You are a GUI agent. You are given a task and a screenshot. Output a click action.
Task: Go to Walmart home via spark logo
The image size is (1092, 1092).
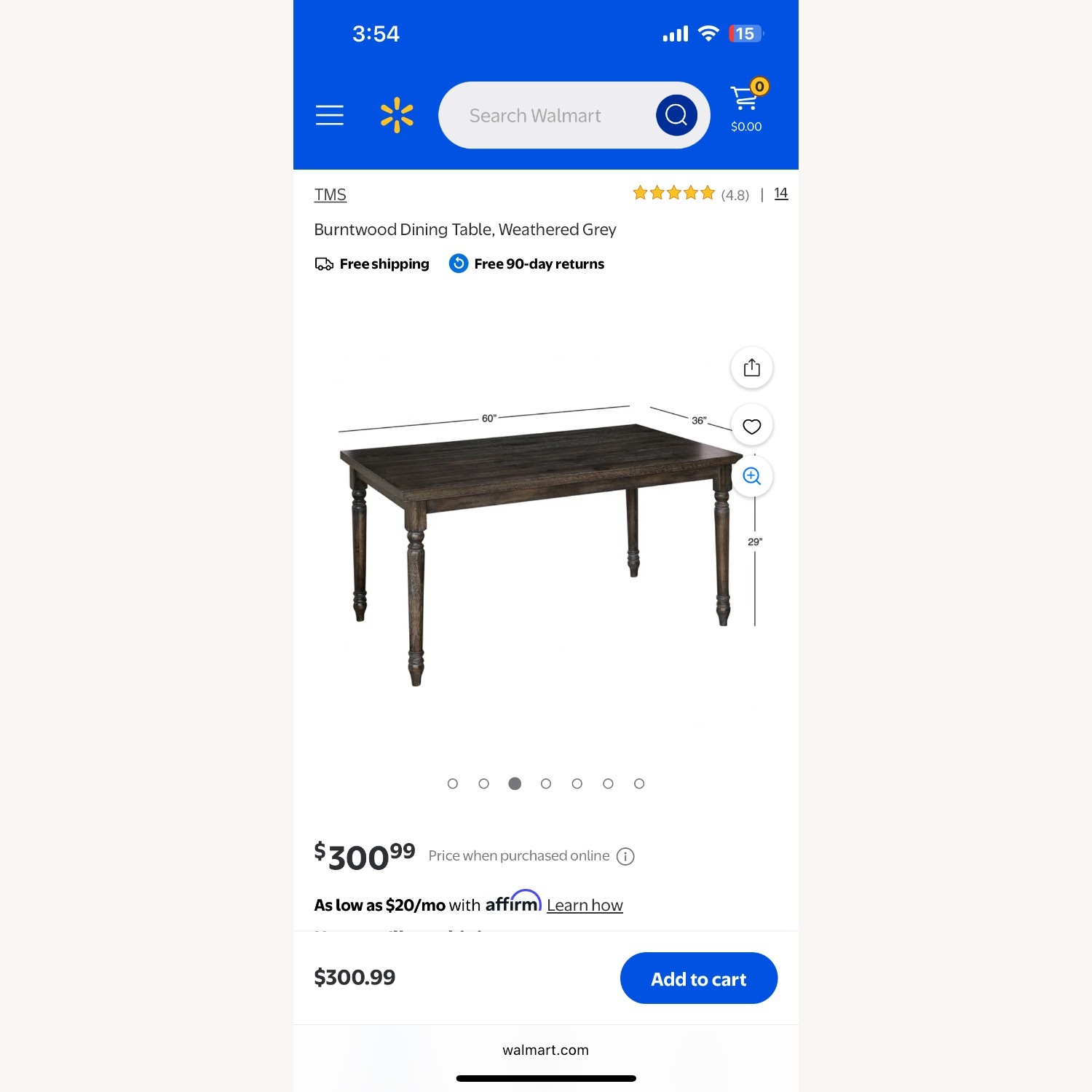[x=397, y=115]
